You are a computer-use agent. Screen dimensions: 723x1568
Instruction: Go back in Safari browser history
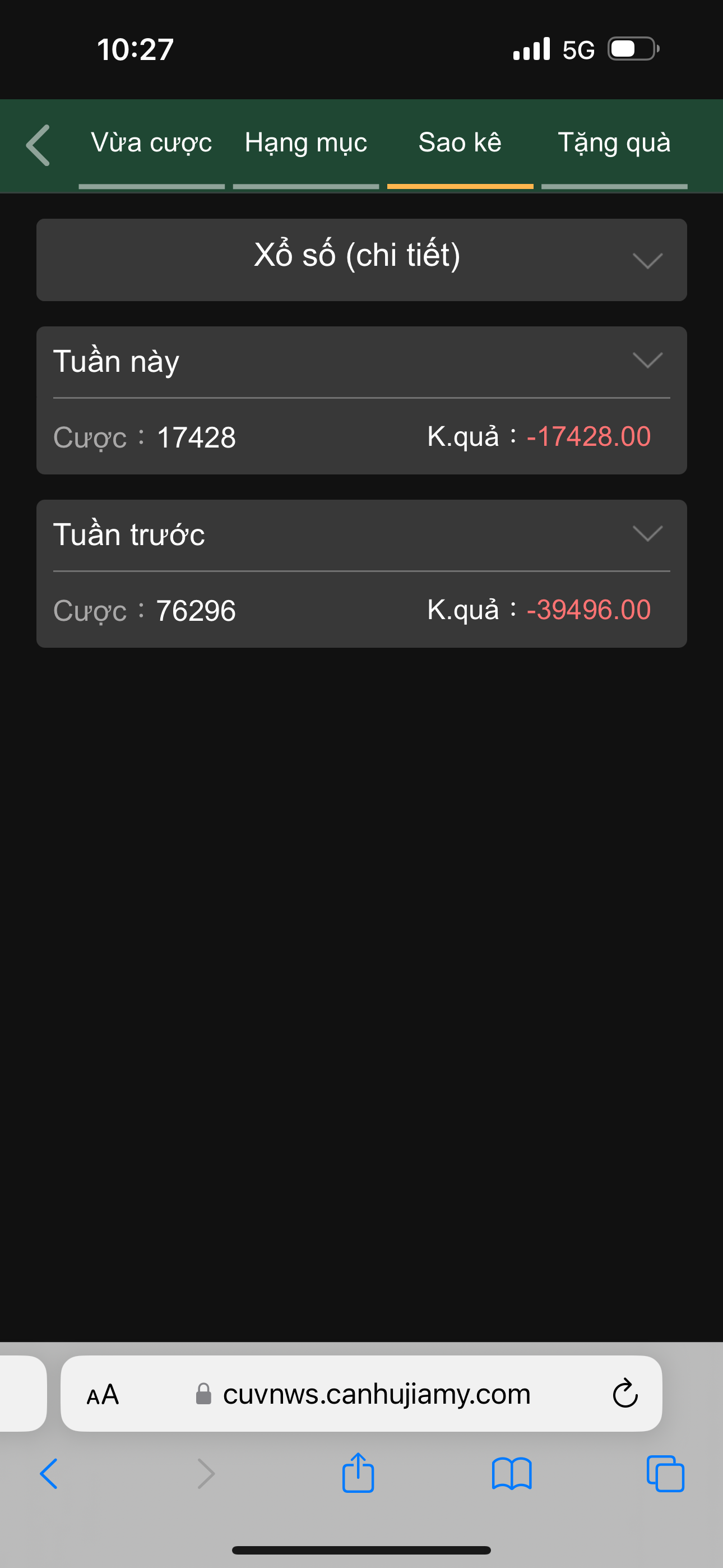point(49,1474)
